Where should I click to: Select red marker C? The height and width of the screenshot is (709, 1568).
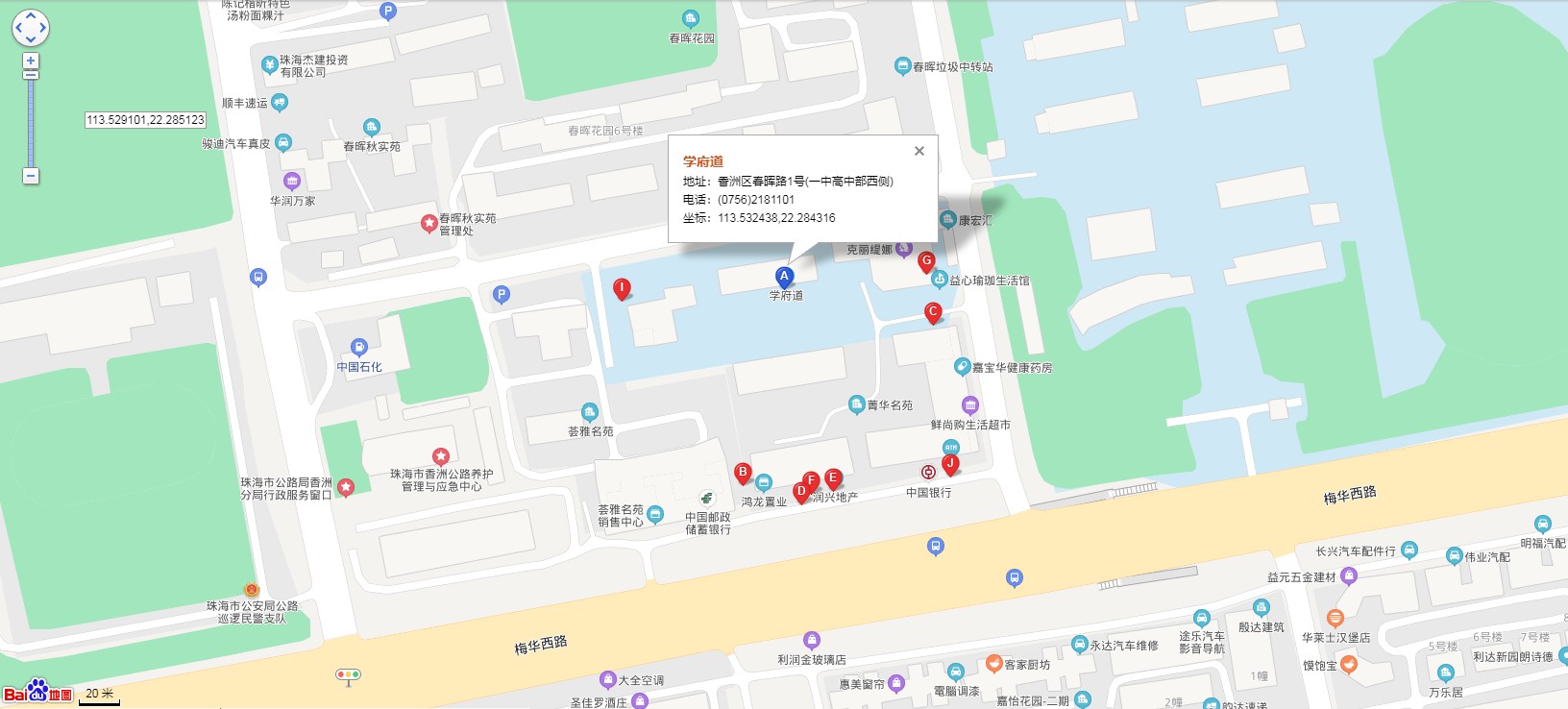[x=932, y=311]
